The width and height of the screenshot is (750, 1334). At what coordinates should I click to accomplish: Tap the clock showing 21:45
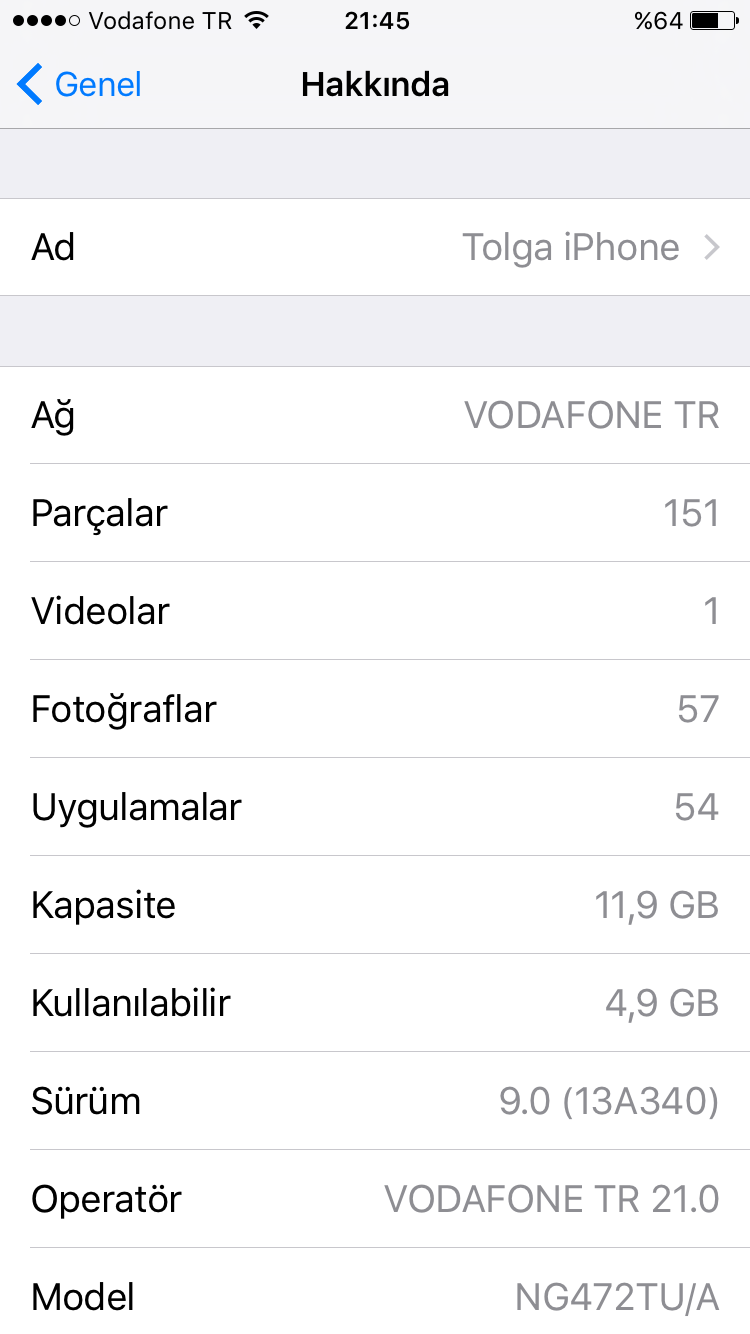pyautogui.click(x=375, y=18)
